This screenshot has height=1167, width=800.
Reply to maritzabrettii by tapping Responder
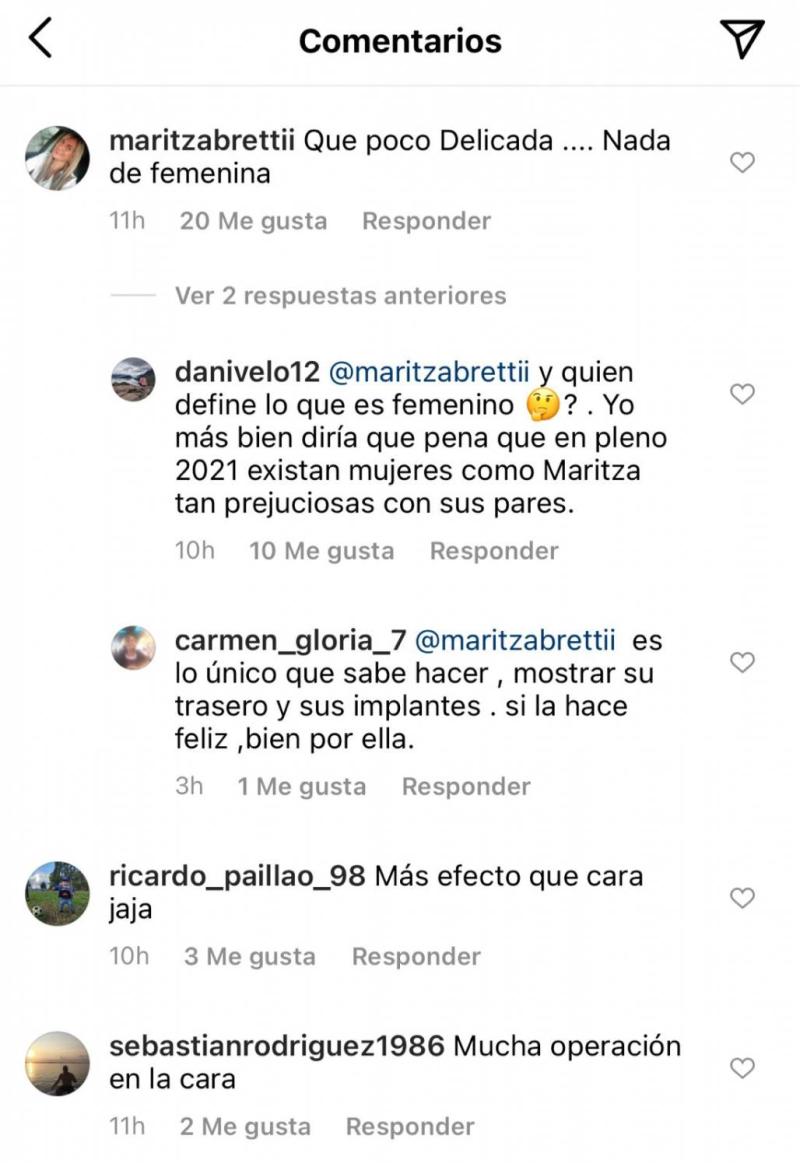coord(426,220)
